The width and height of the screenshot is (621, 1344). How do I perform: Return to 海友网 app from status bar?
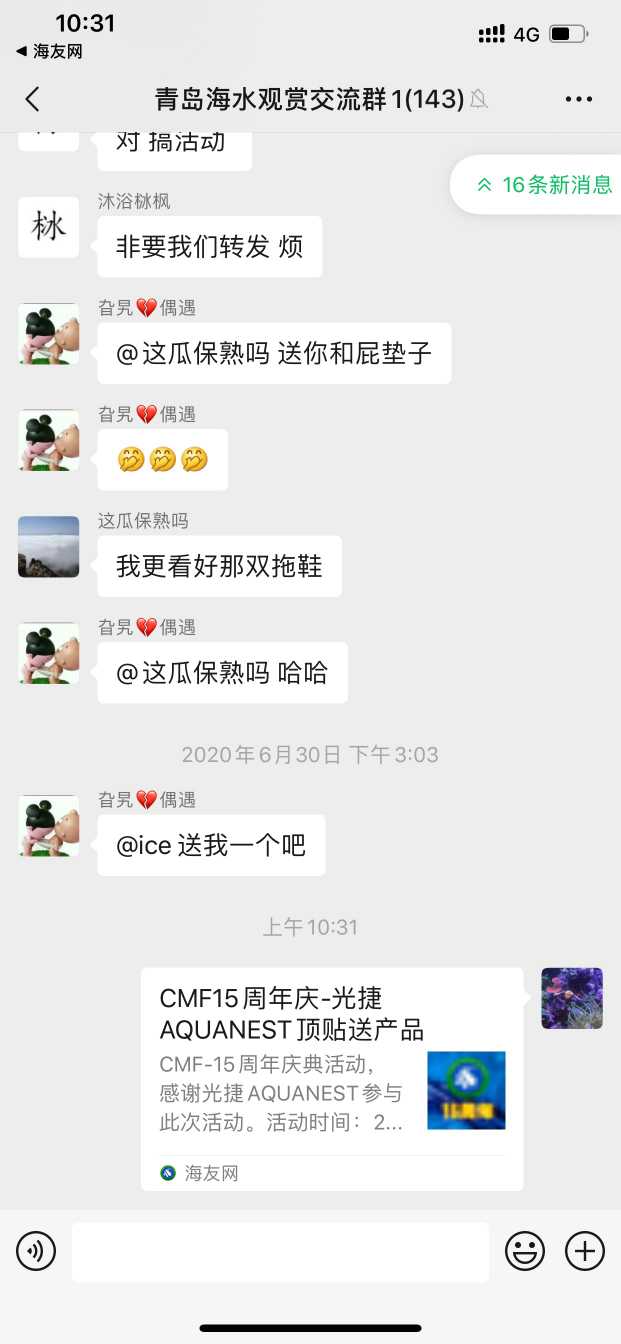[x=50, y=51]
